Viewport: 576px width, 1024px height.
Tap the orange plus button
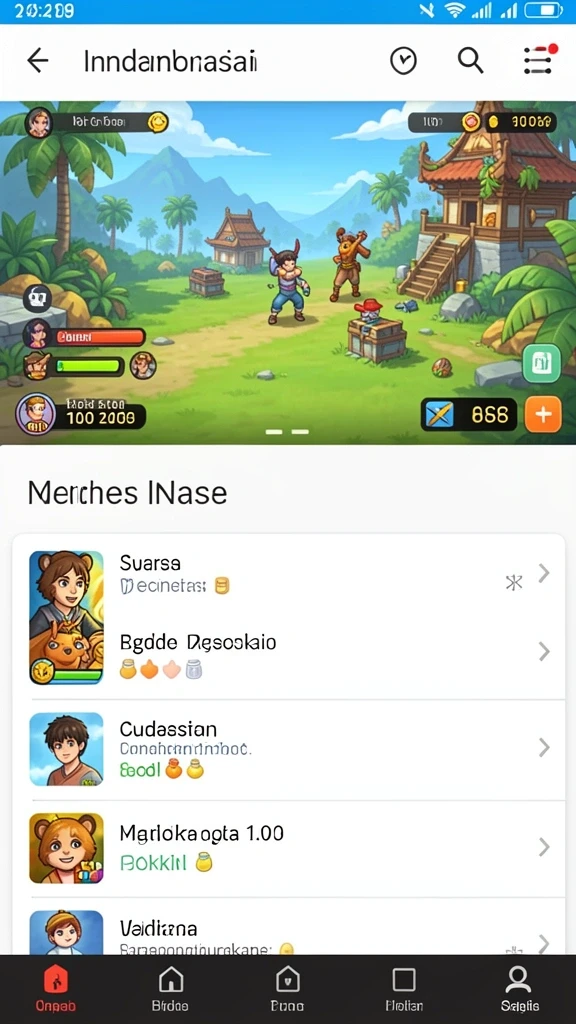[x=543, y=414]
